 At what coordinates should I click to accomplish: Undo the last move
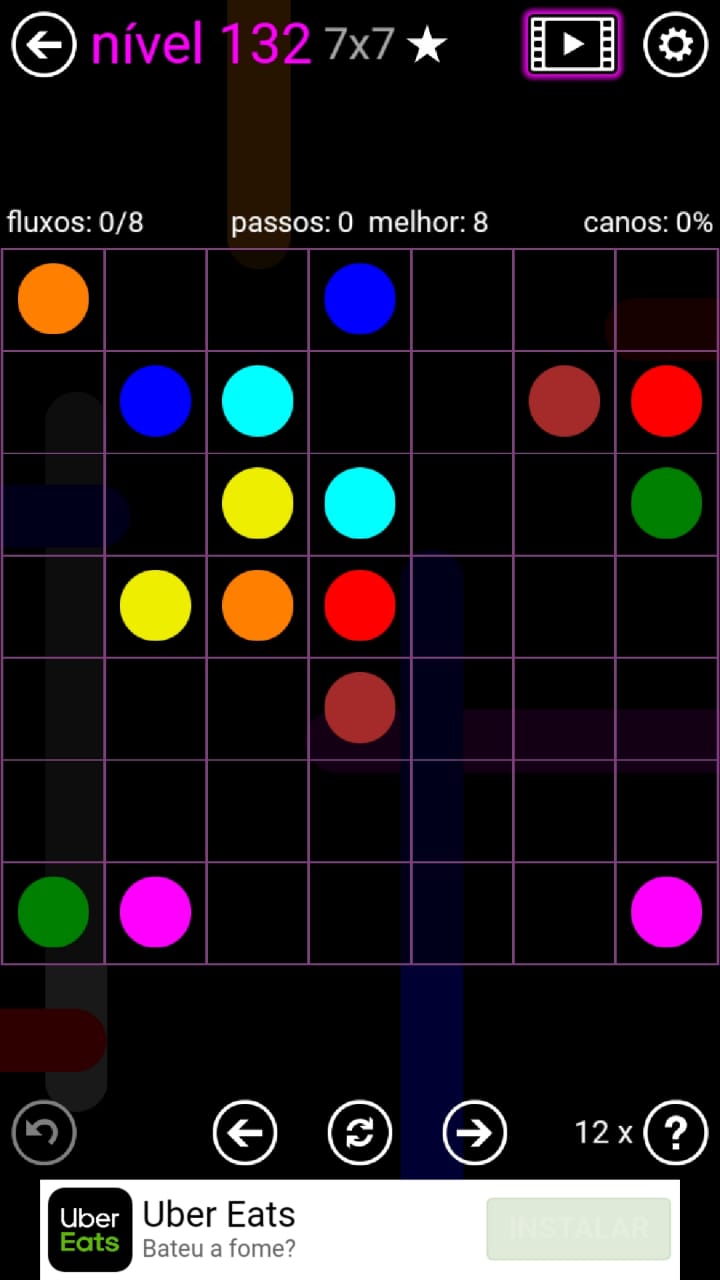point(44,1133)
